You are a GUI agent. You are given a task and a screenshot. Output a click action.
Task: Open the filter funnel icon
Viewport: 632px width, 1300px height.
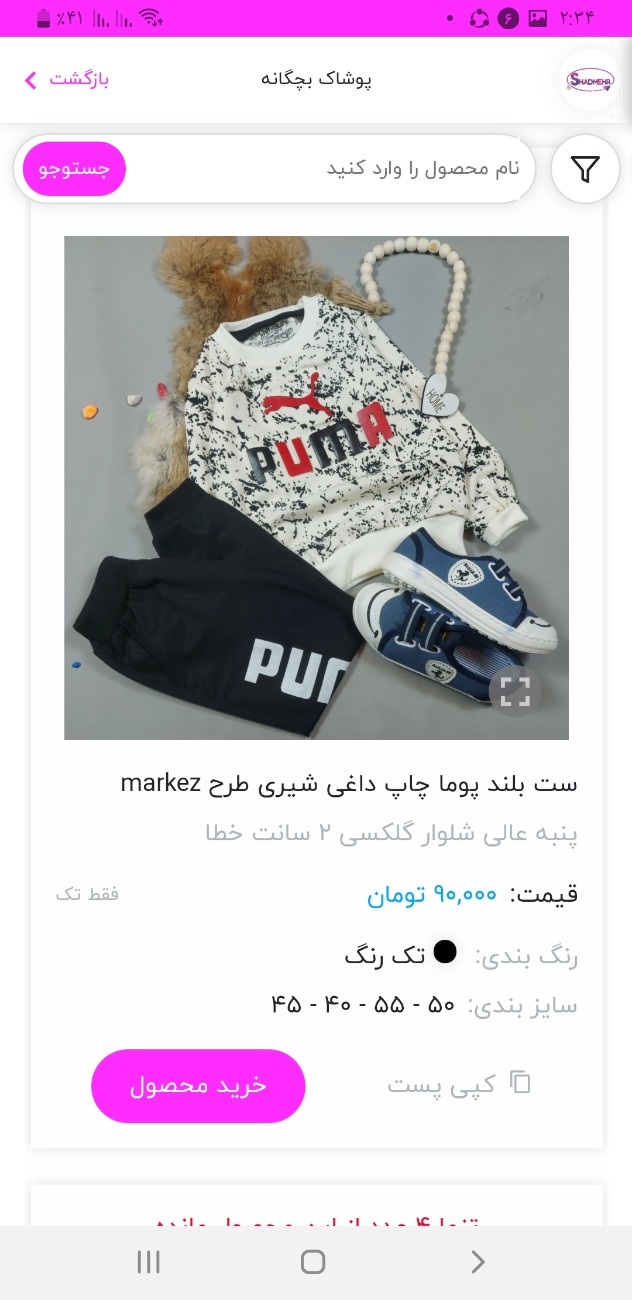pos(585,169)
